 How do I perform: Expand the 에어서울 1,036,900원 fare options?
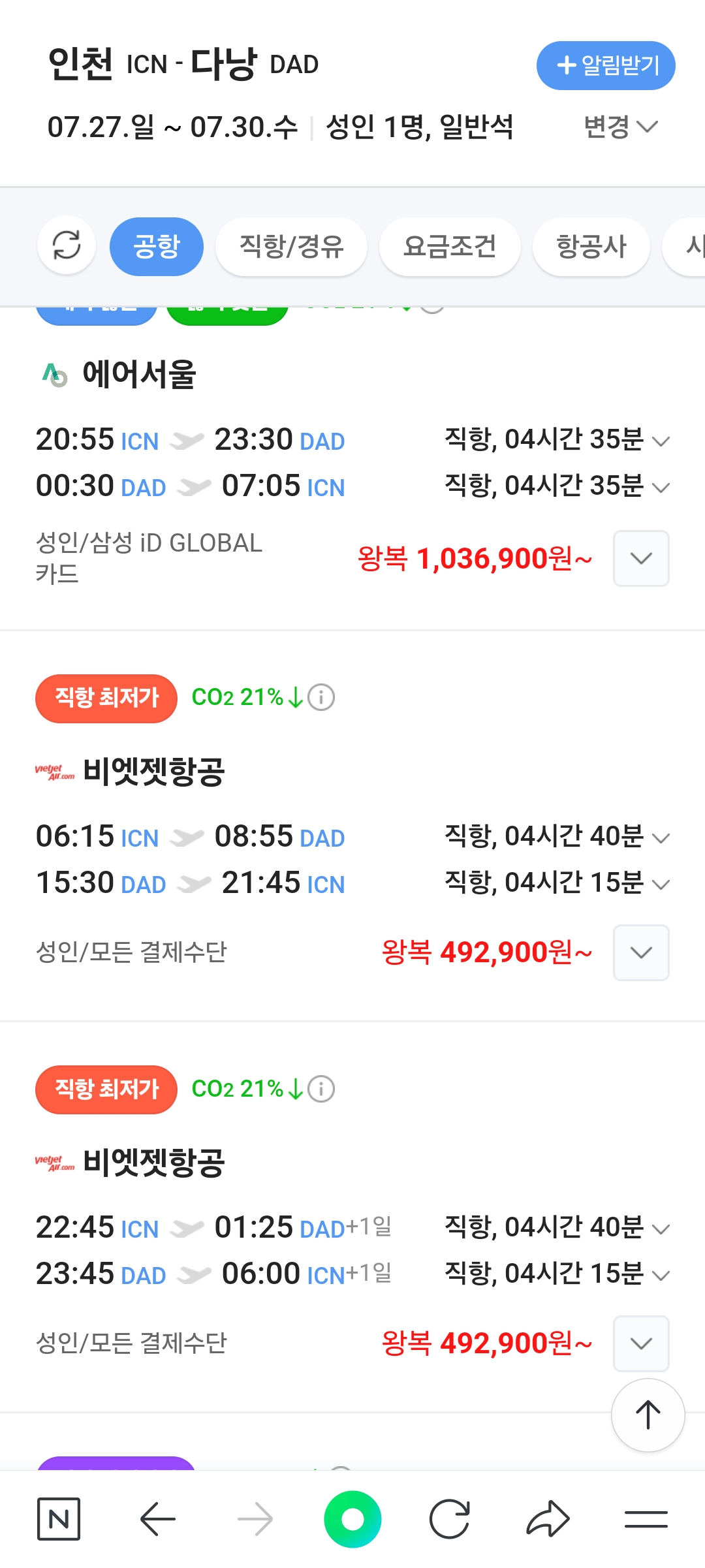pyautogui.click(x=641, y=558)
